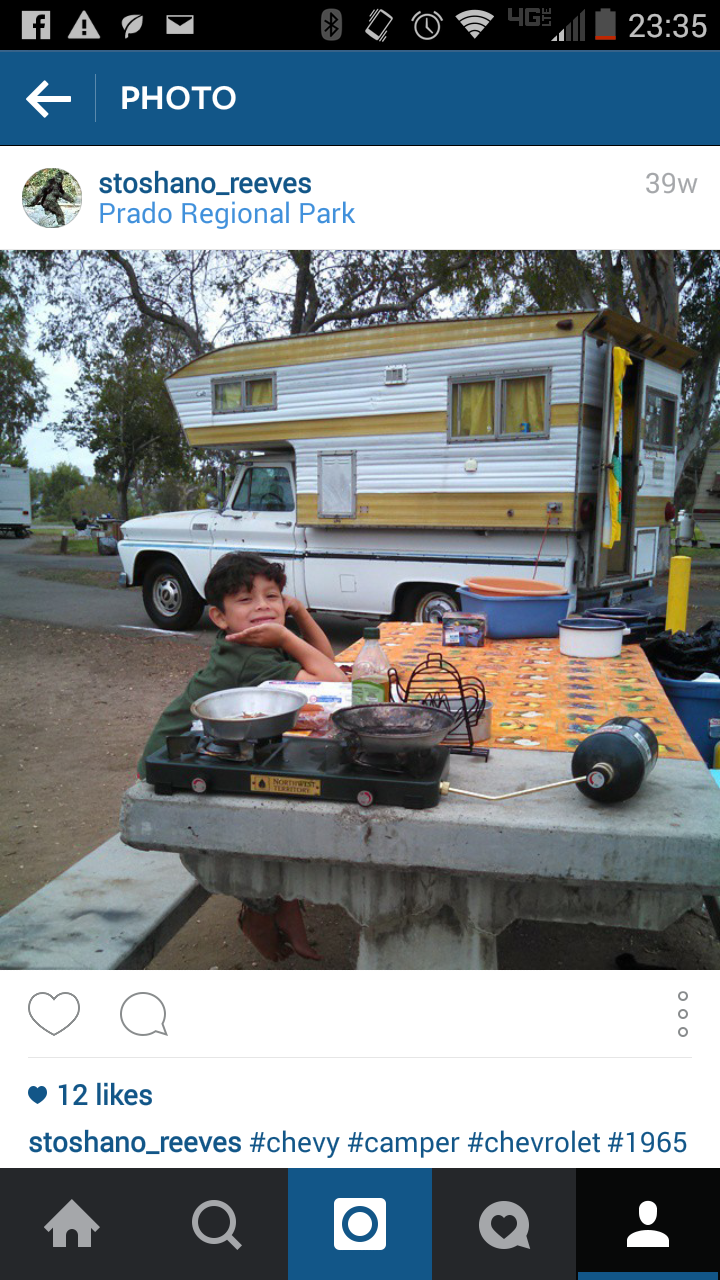Switch to the Search tab

click(216, 1224)
